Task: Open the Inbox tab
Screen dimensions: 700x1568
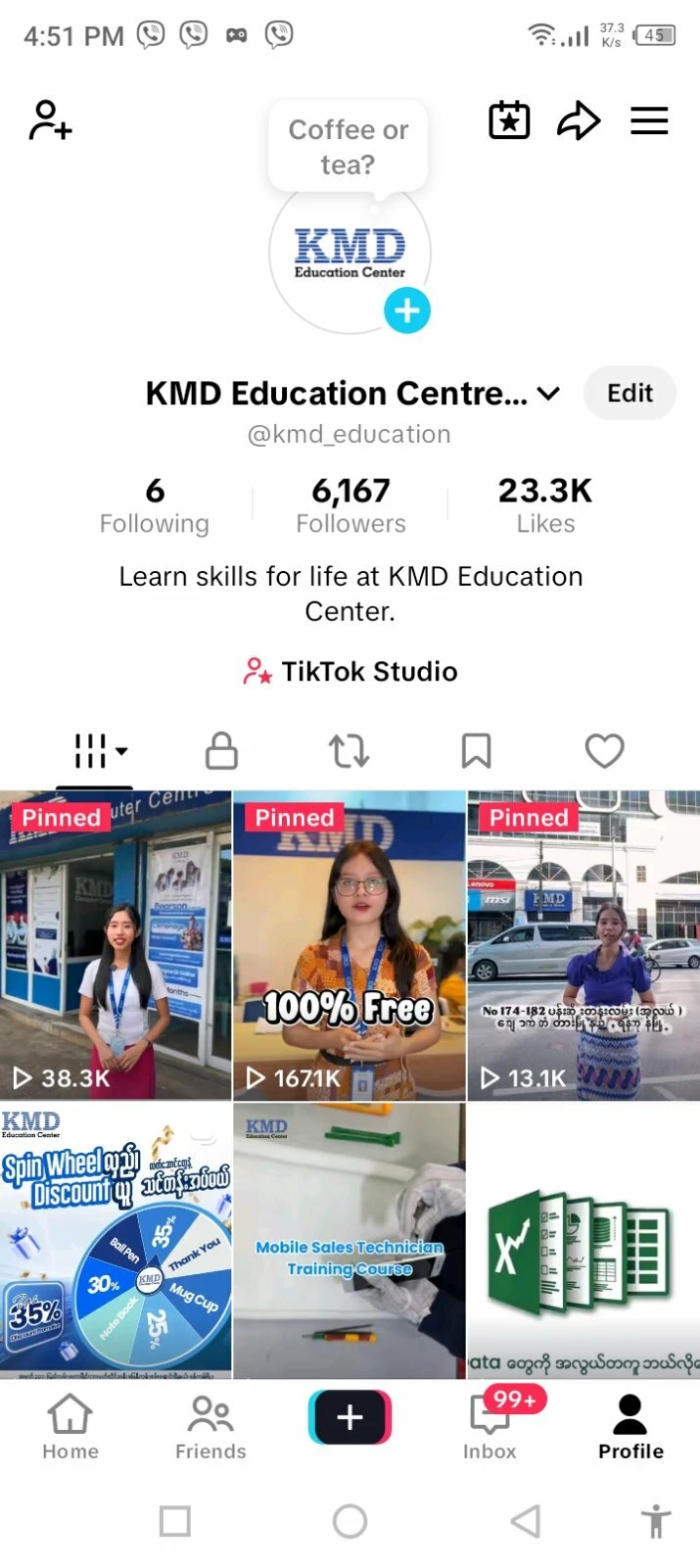Action: tap(490, 1427)
